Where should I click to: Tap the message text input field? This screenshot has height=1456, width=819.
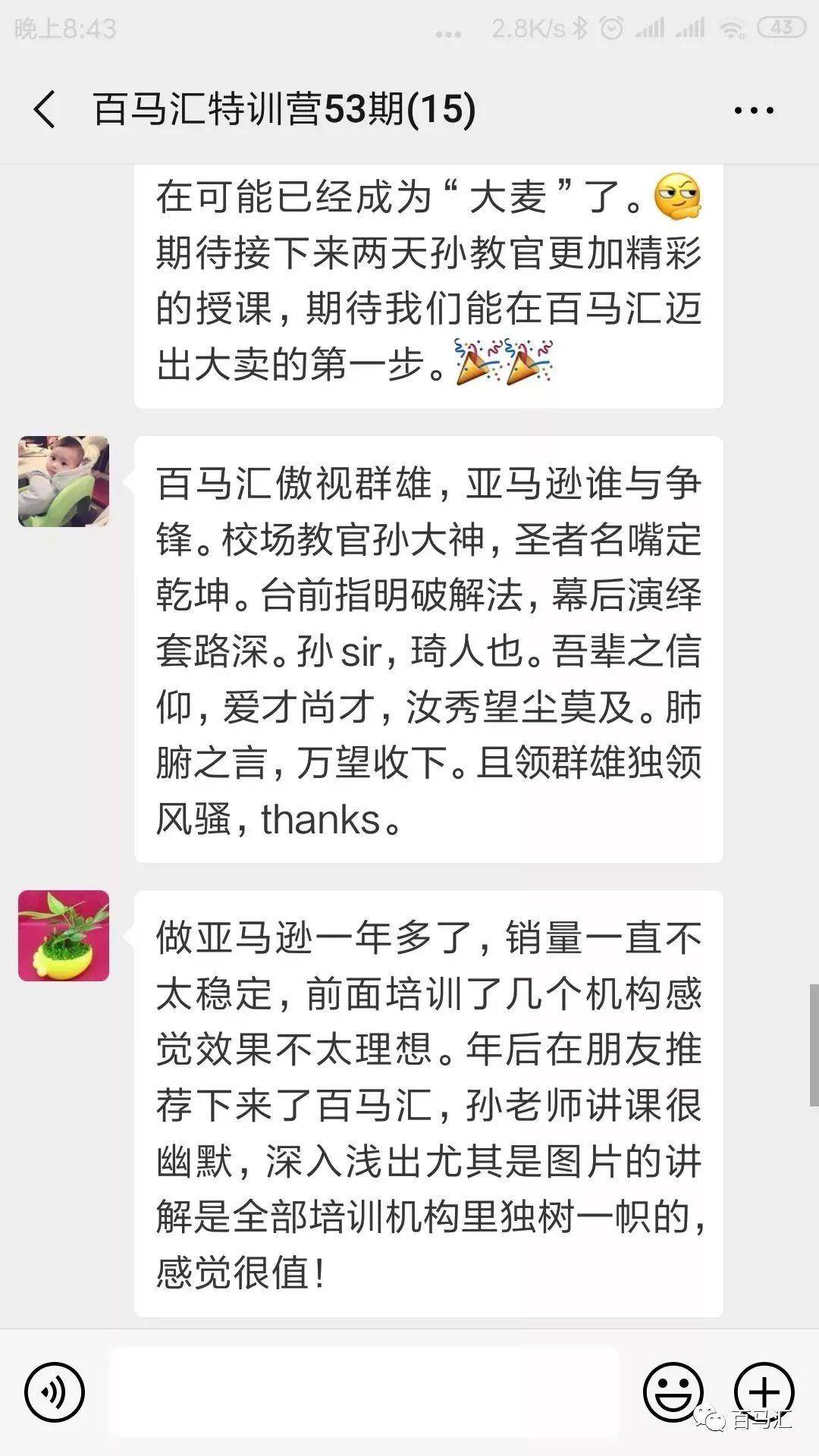tap(364, 1392)
